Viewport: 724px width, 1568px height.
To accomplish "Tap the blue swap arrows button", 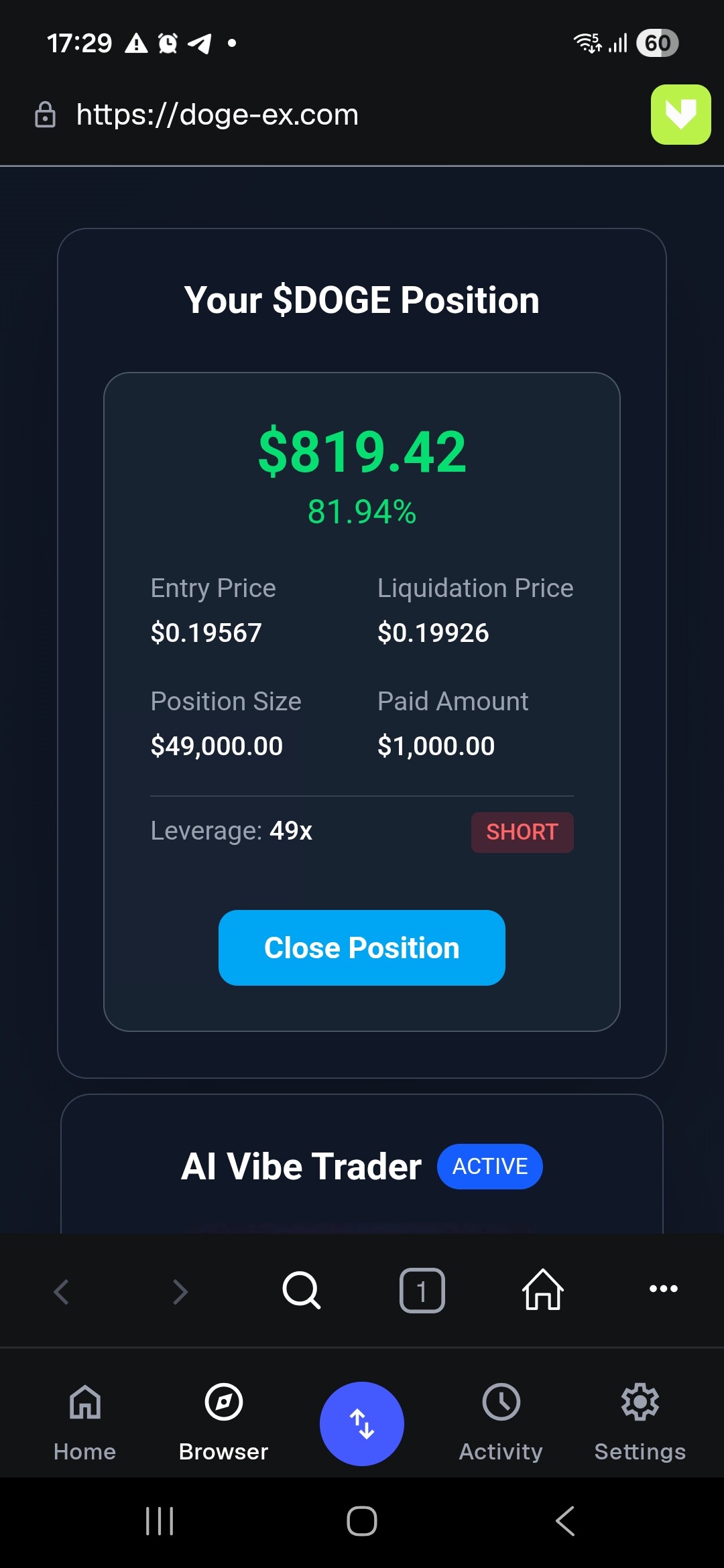I will tap(361, 1423).
